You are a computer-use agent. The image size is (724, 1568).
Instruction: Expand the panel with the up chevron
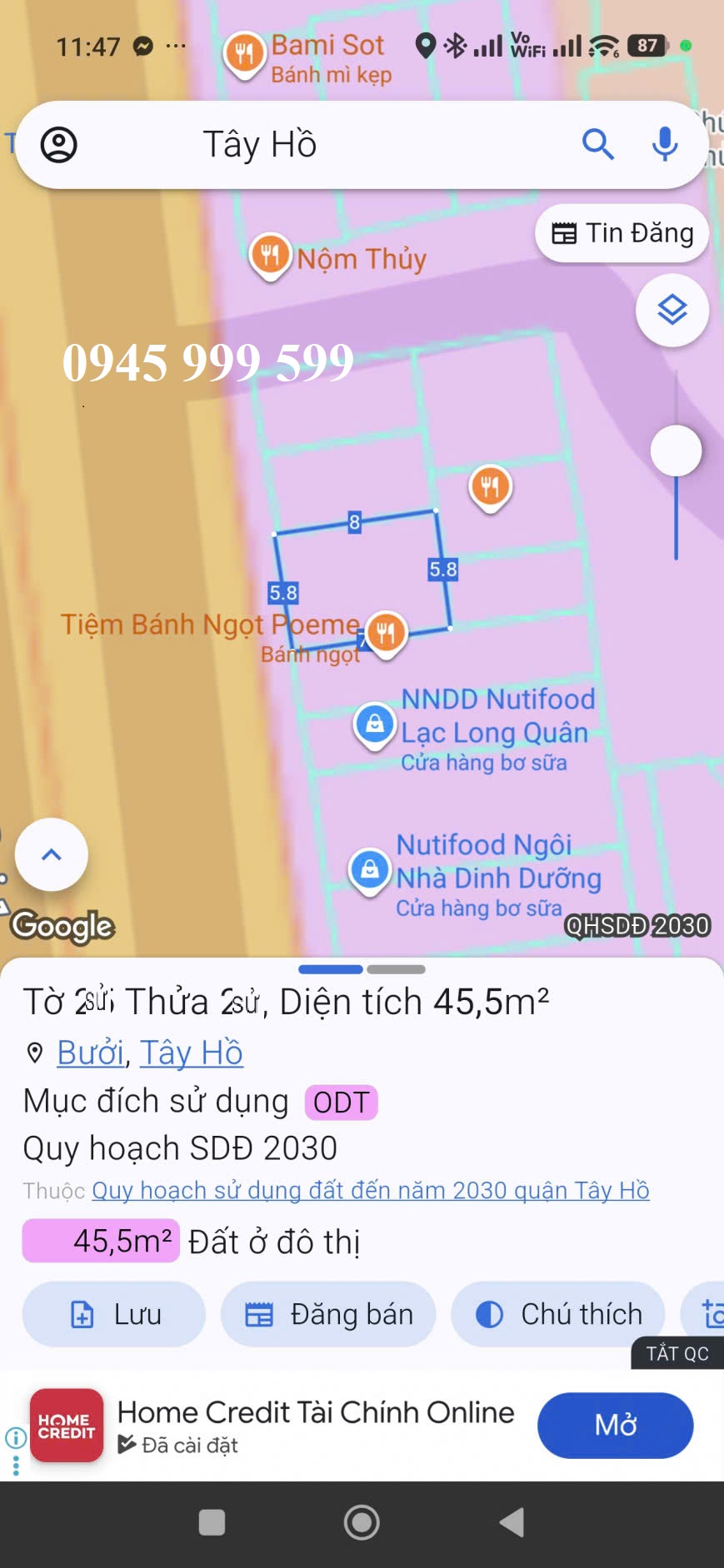point(52,855)
